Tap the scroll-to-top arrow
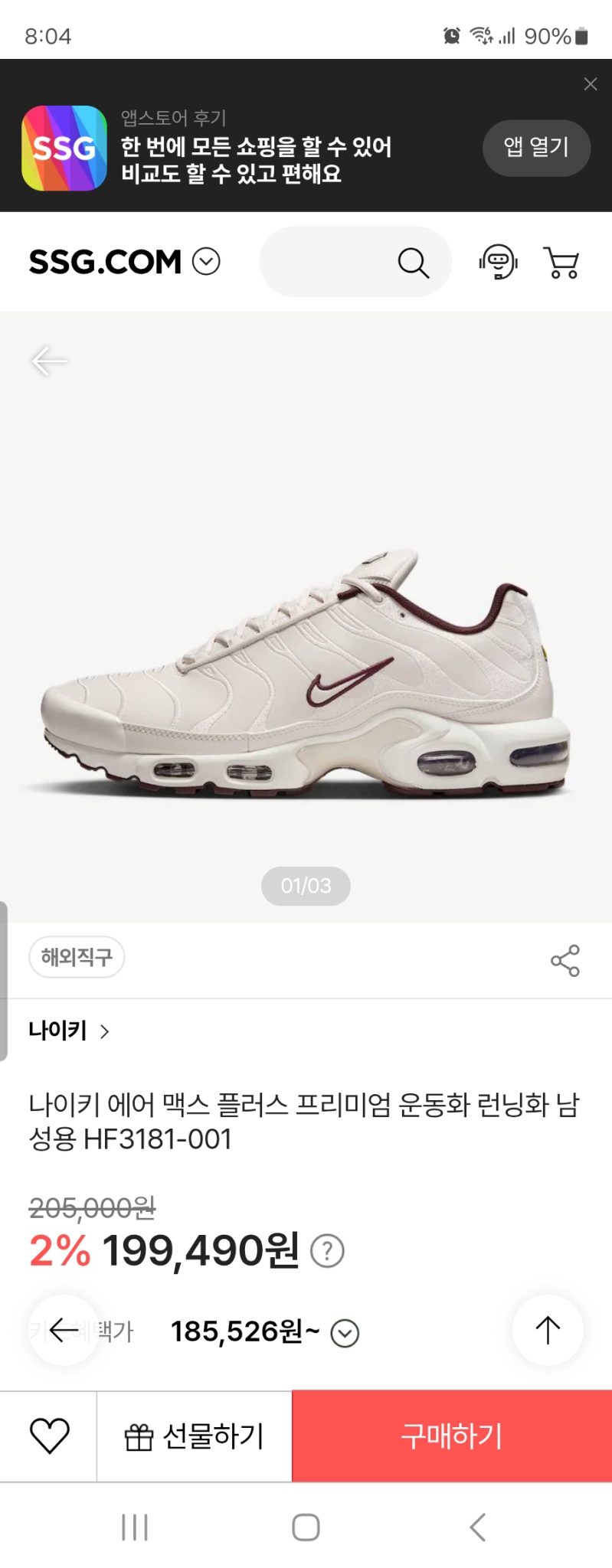 (547, 1330)
